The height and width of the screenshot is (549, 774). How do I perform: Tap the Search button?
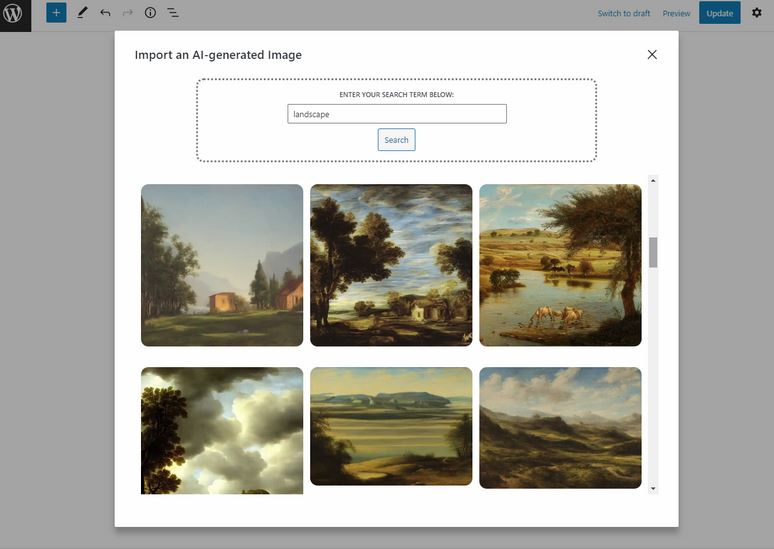396,140
